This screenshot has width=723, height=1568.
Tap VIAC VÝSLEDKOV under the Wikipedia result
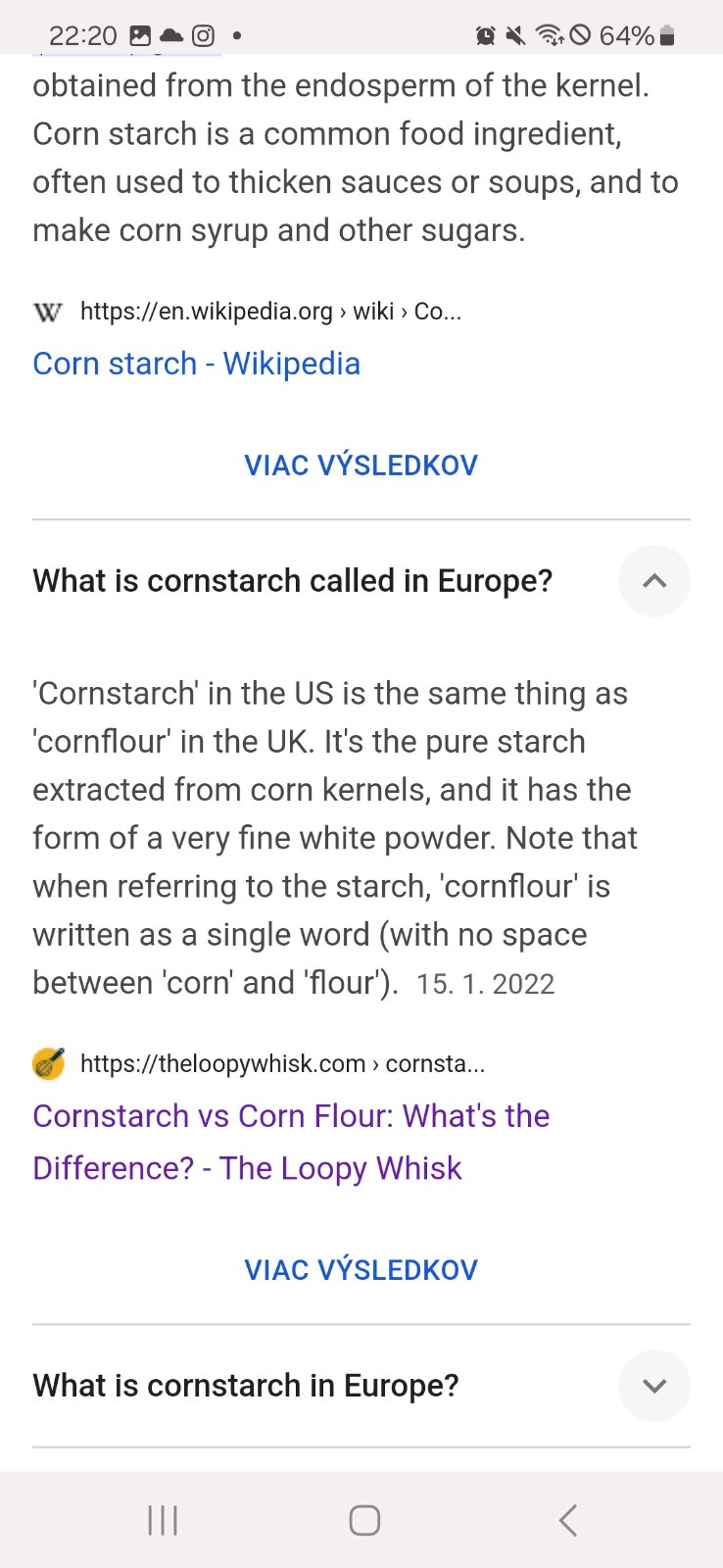(361, 465)
